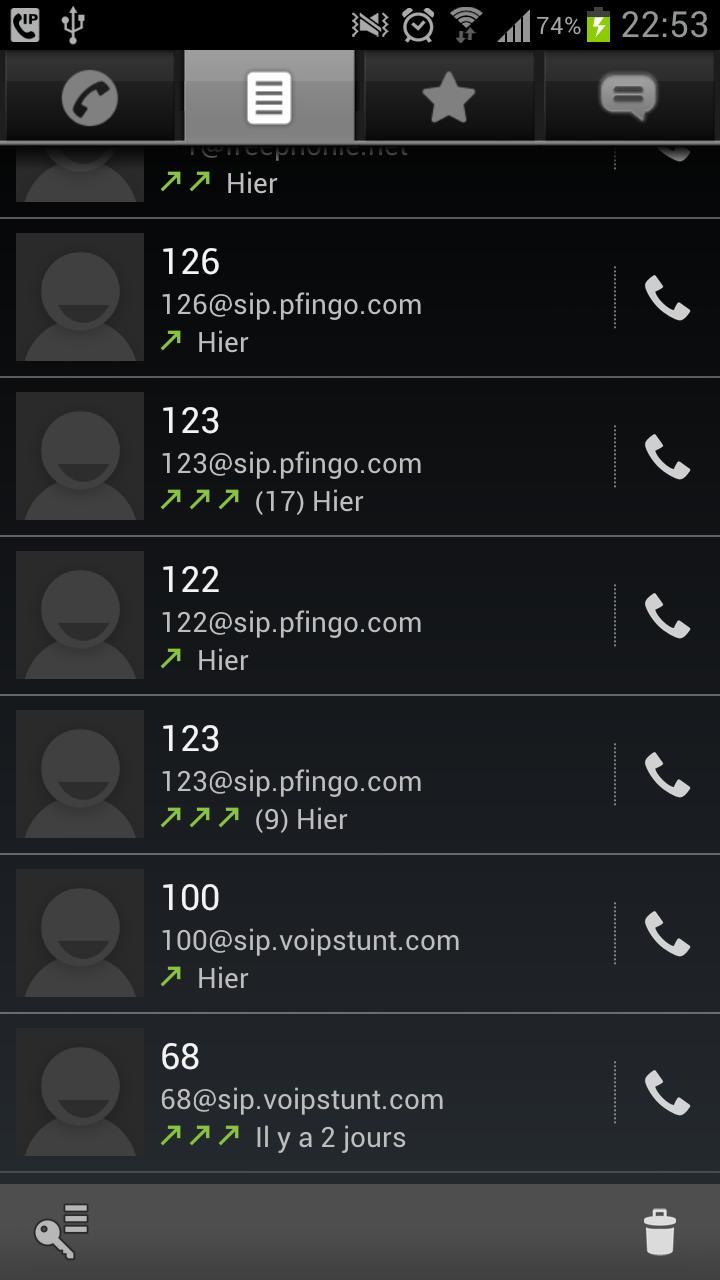
Task: Open the accounts key list icon
Action: point(62,1231)
